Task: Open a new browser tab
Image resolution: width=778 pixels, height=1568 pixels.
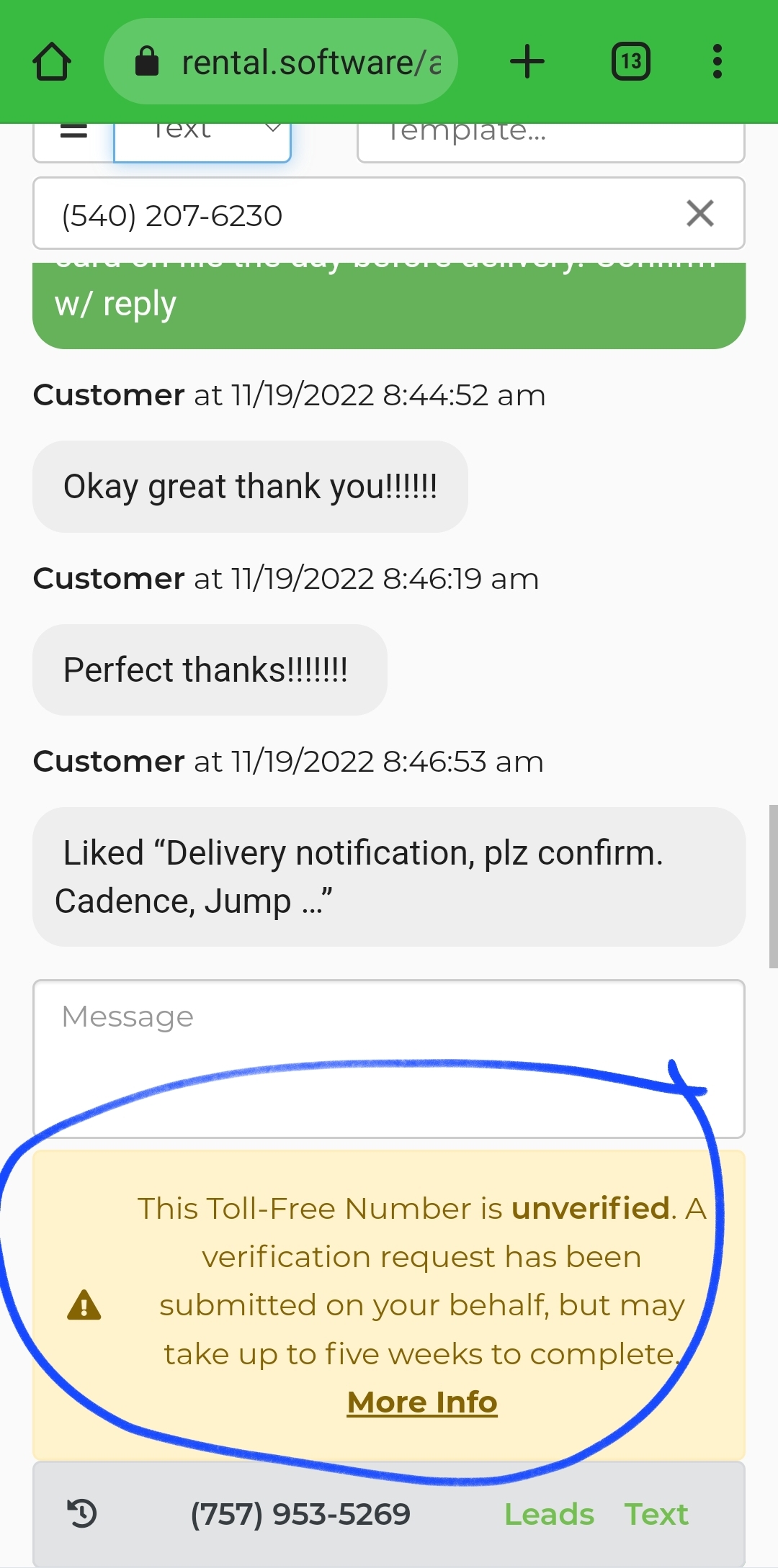Action: (x=527, y=62)
